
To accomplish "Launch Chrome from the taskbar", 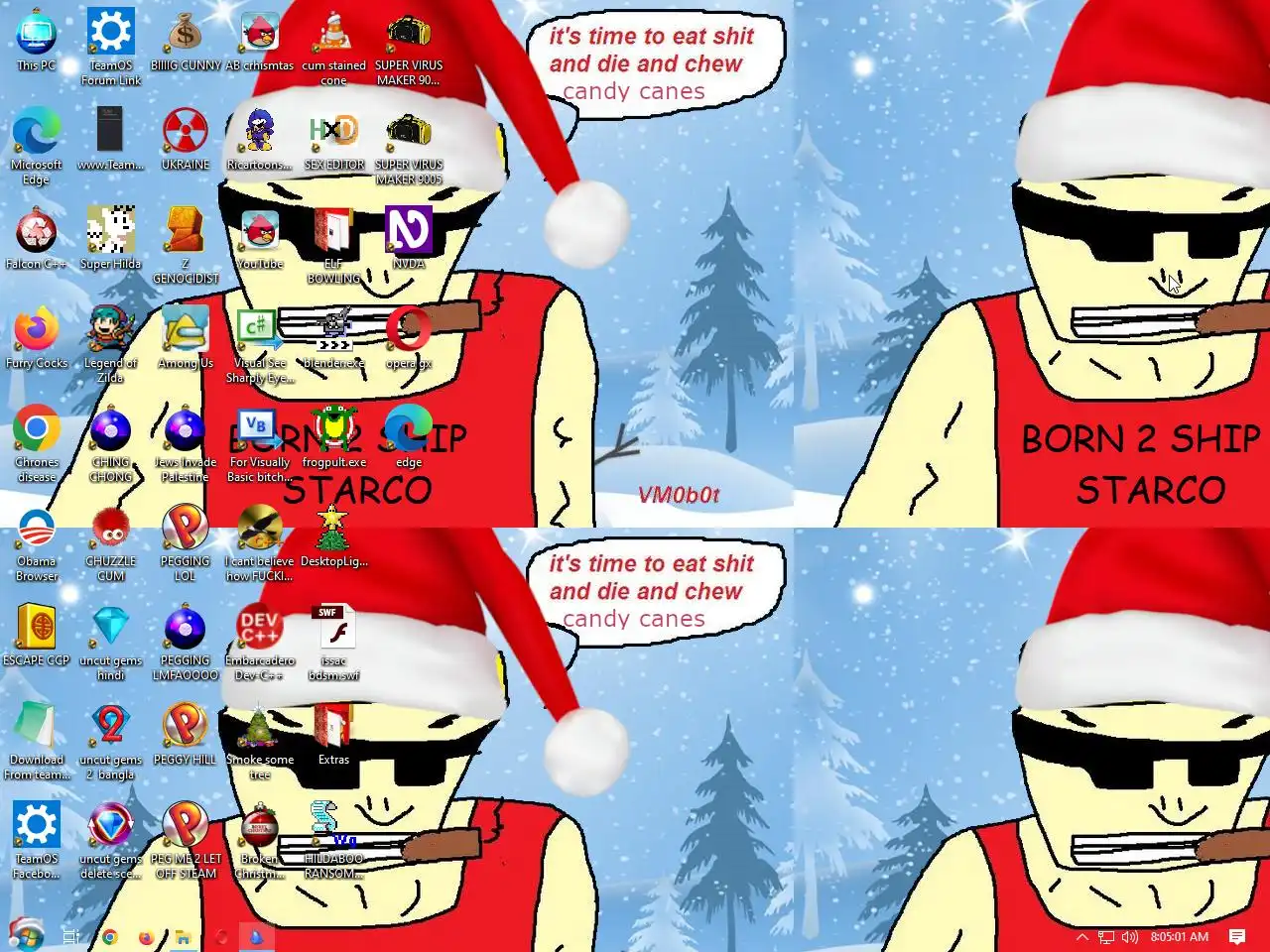I will (109, 936).
